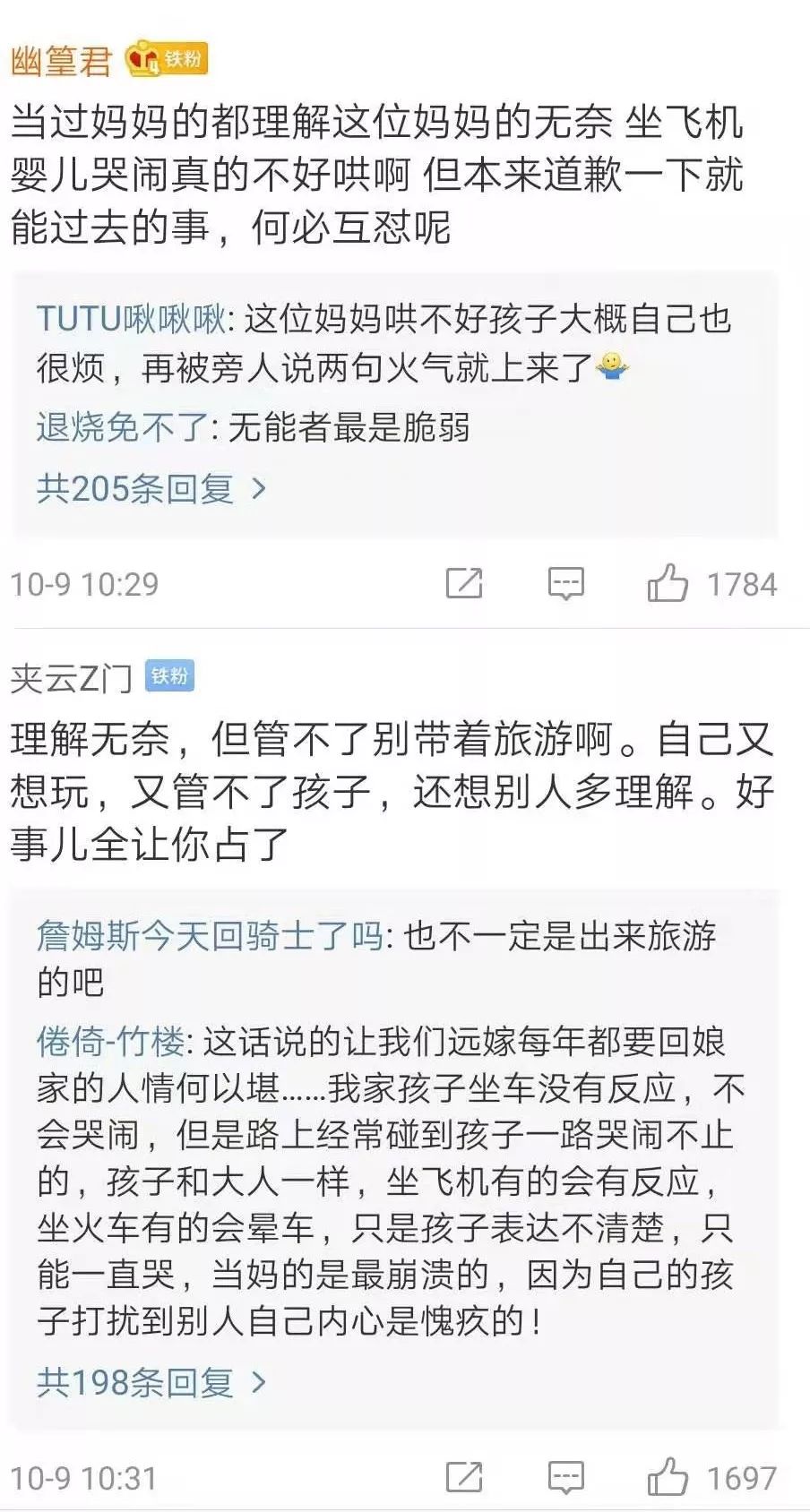
Task: Open 幽篁君's profile
Action: coord(61,61)
